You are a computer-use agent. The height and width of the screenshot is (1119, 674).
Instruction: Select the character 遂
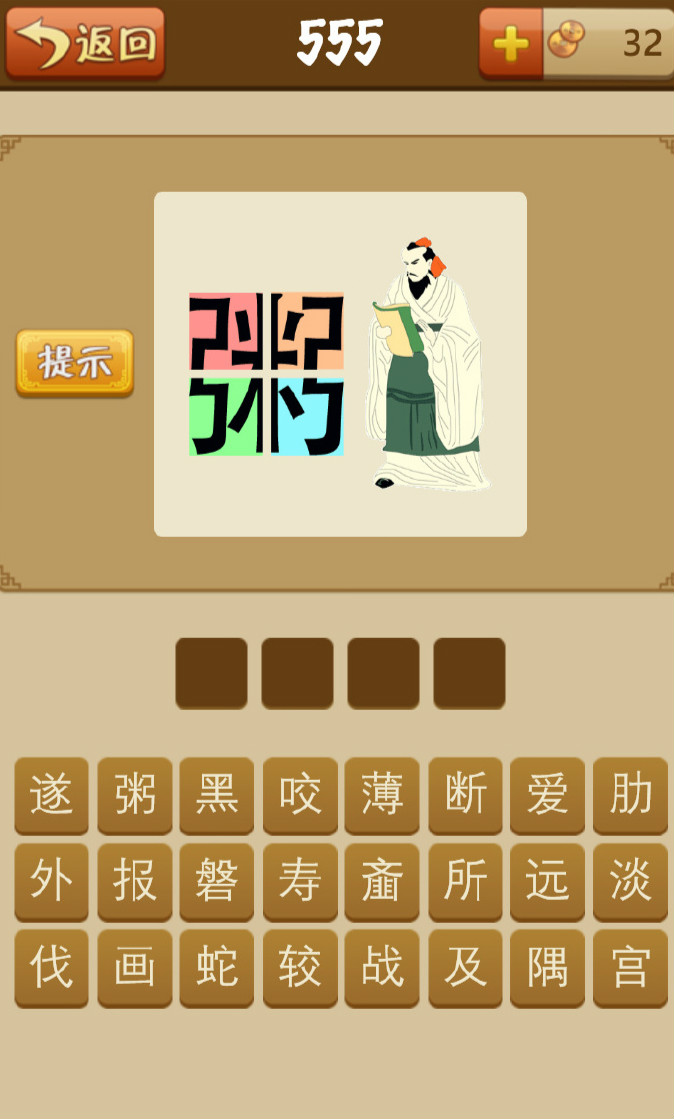(52, 795)
